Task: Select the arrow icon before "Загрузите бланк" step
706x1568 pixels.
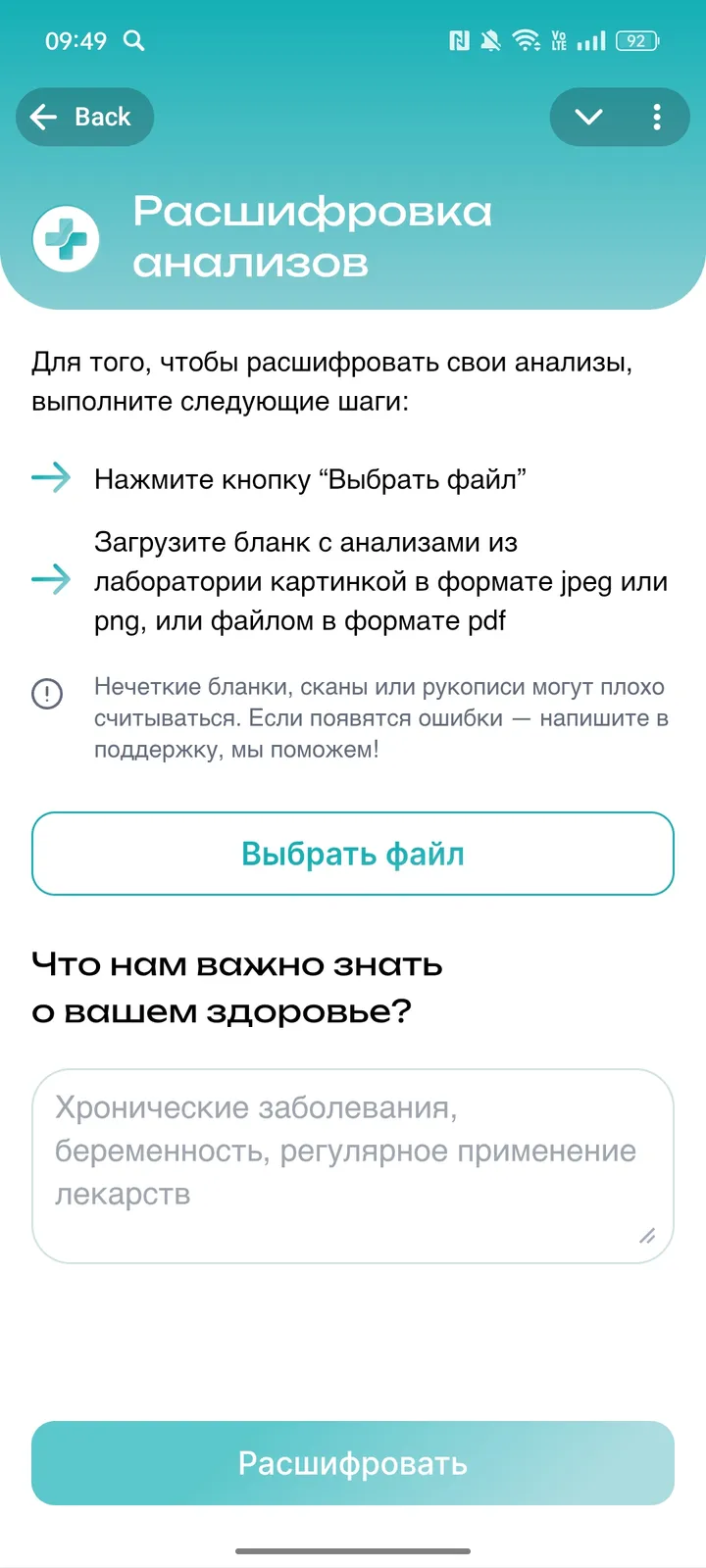Action: [49, 580]
